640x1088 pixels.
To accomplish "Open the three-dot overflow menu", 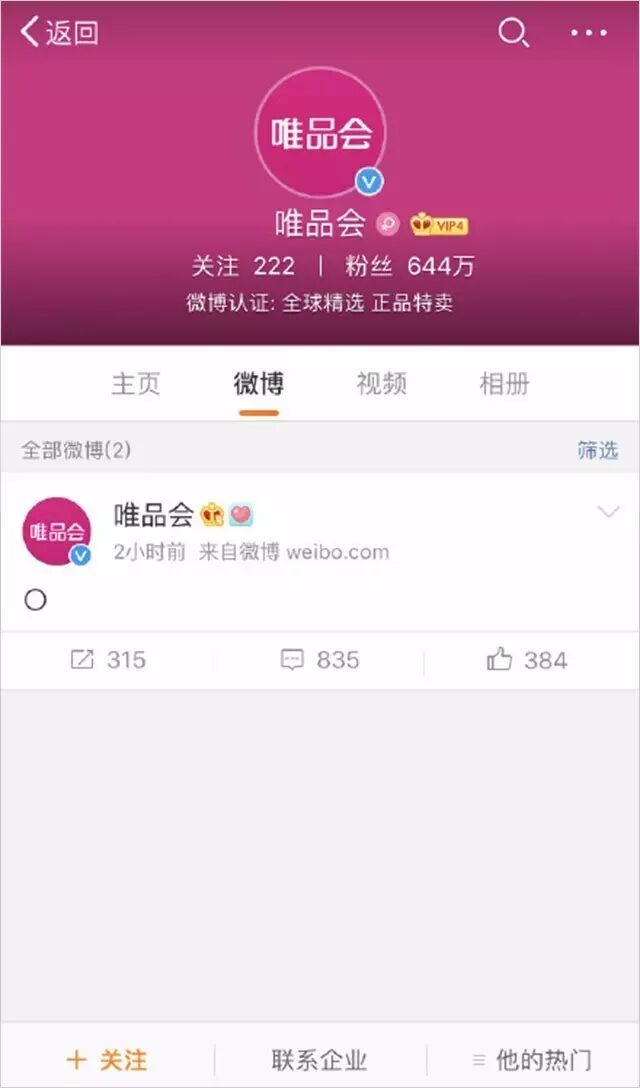I will 588,33.
